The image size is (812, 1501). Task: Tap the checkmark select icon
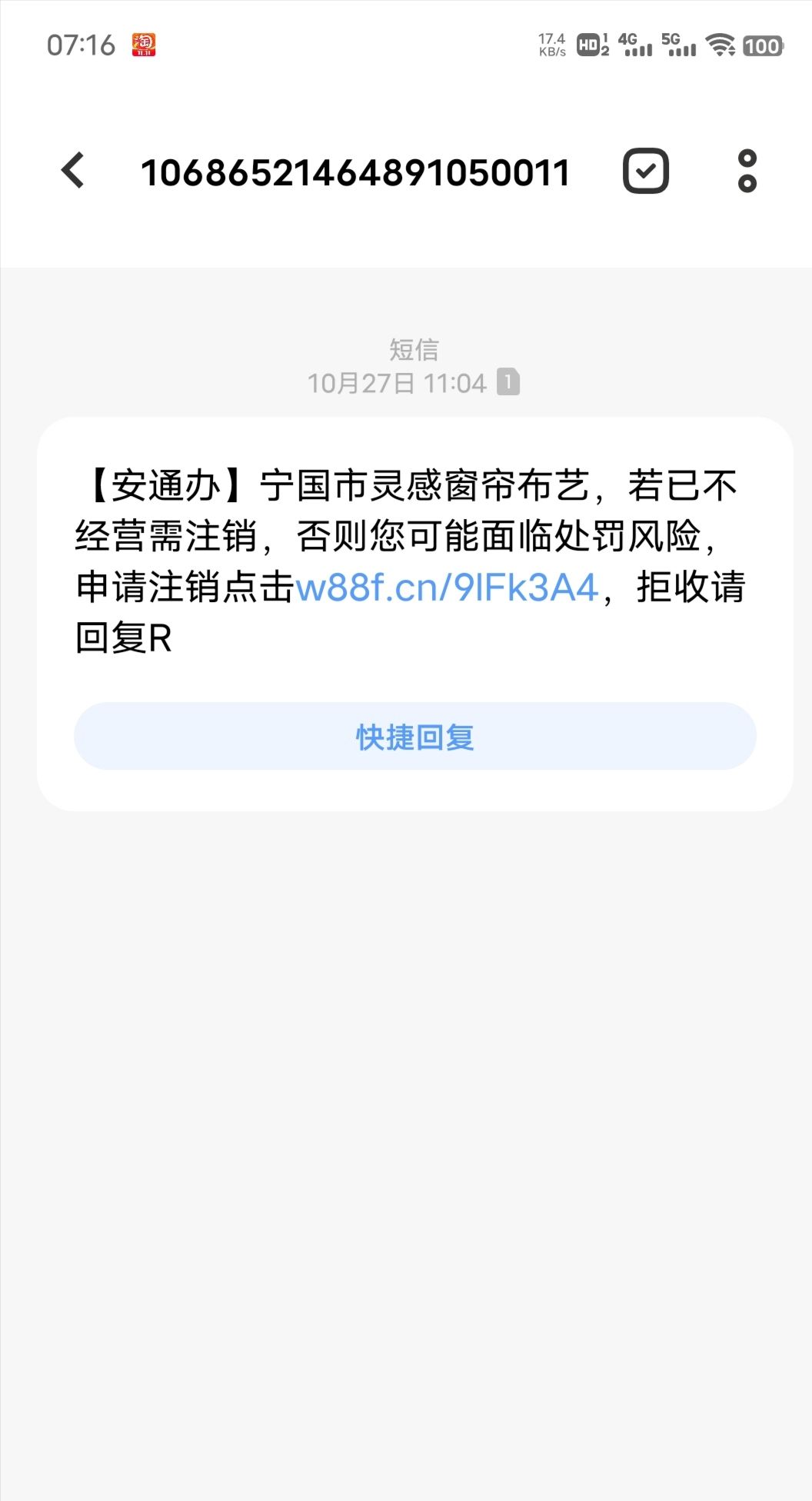(x=645, y=171)
